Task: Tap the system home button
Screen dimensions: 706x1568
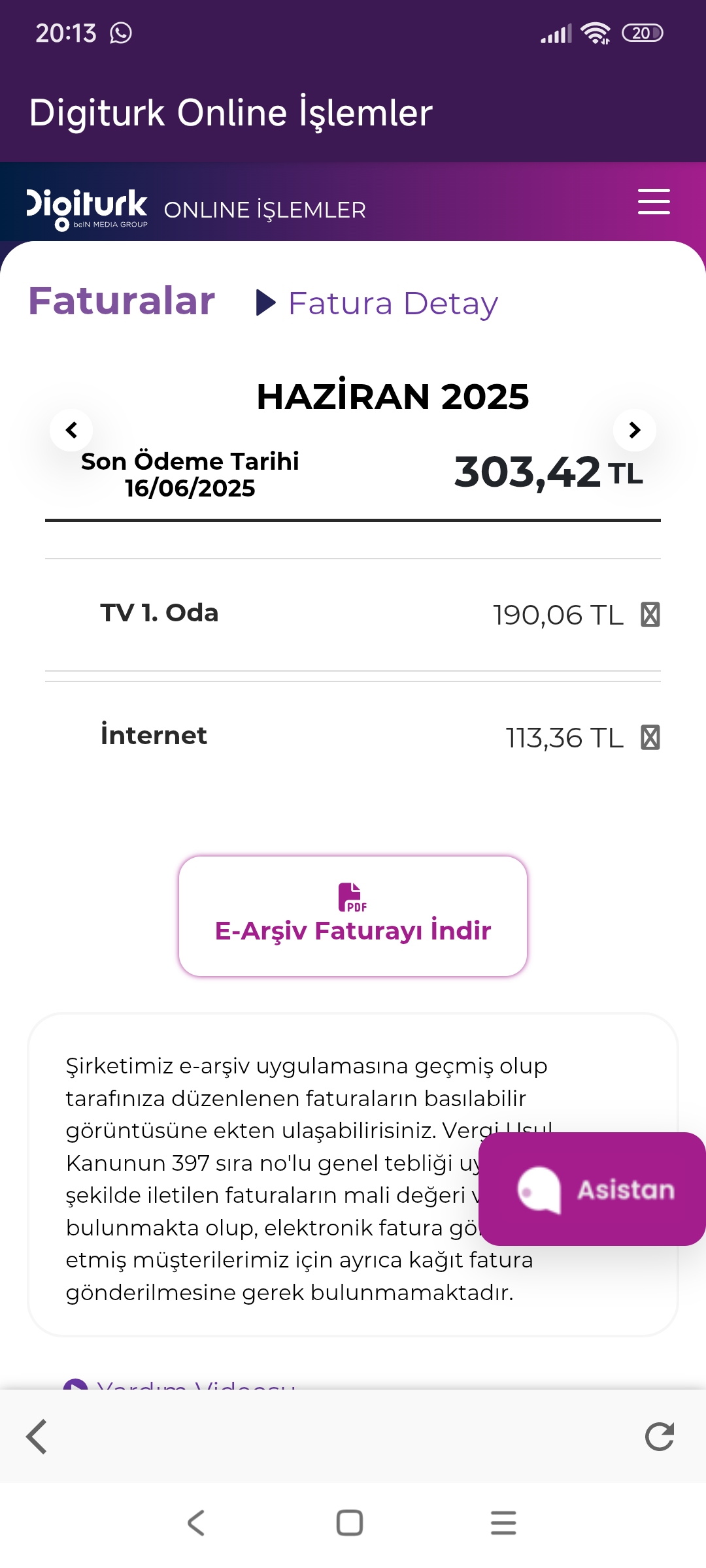Action: [350, 1523]
